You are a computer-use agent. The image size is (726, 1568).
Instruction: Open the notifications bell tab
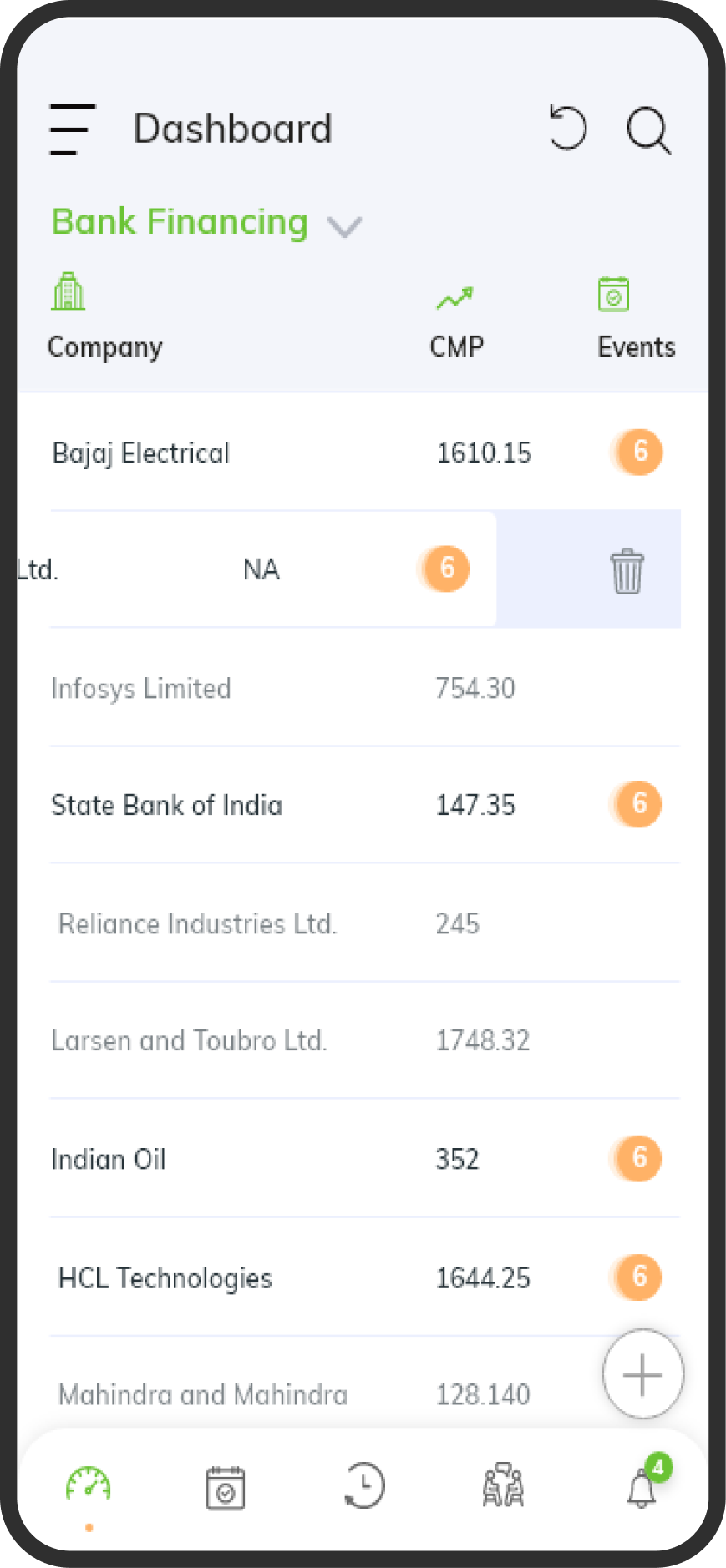click(x=643, y=1484)
